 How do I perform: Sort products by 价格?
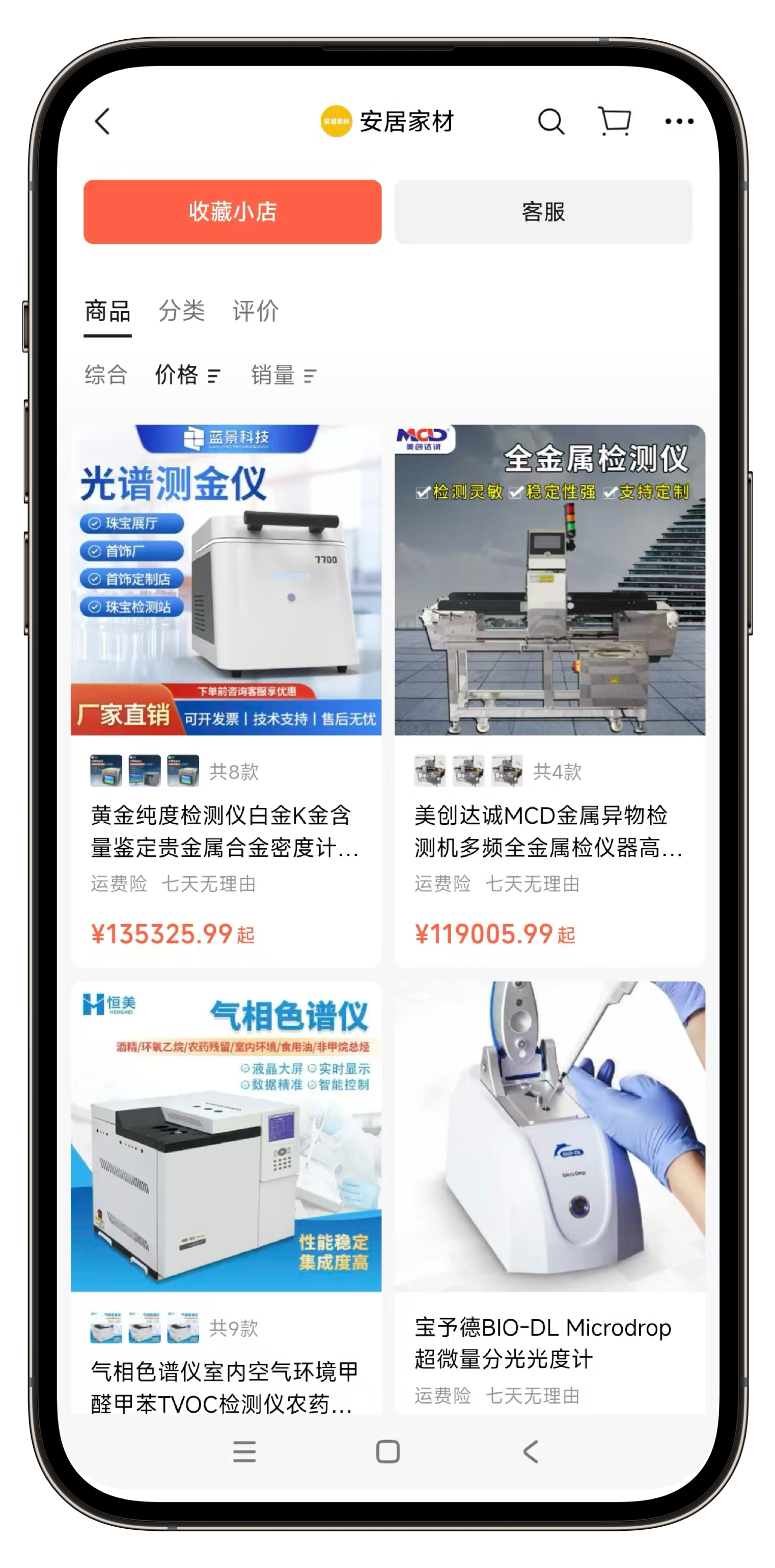pos(187,375)
